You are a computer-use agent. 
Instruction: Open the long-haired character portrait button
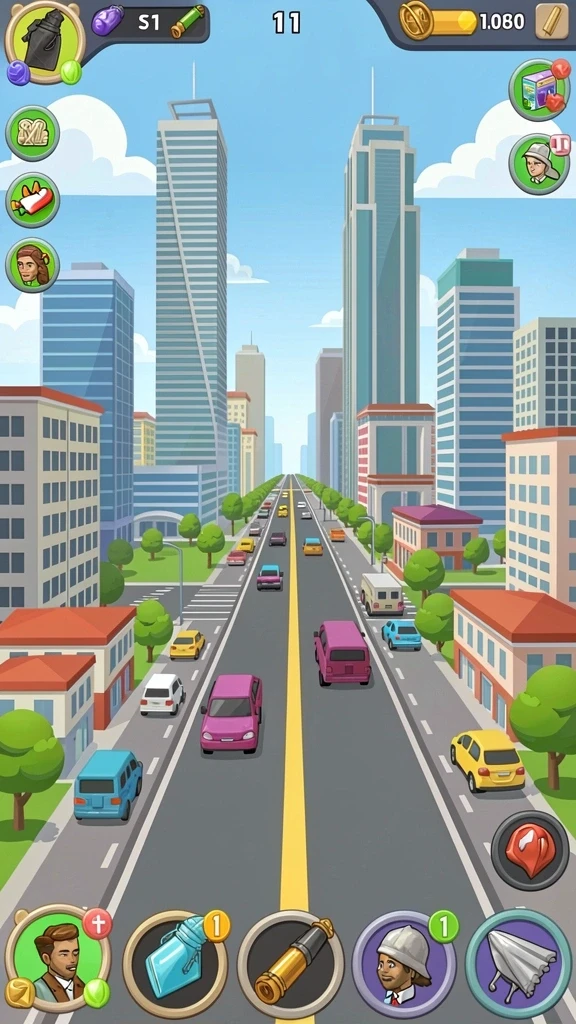click(33, 265)
